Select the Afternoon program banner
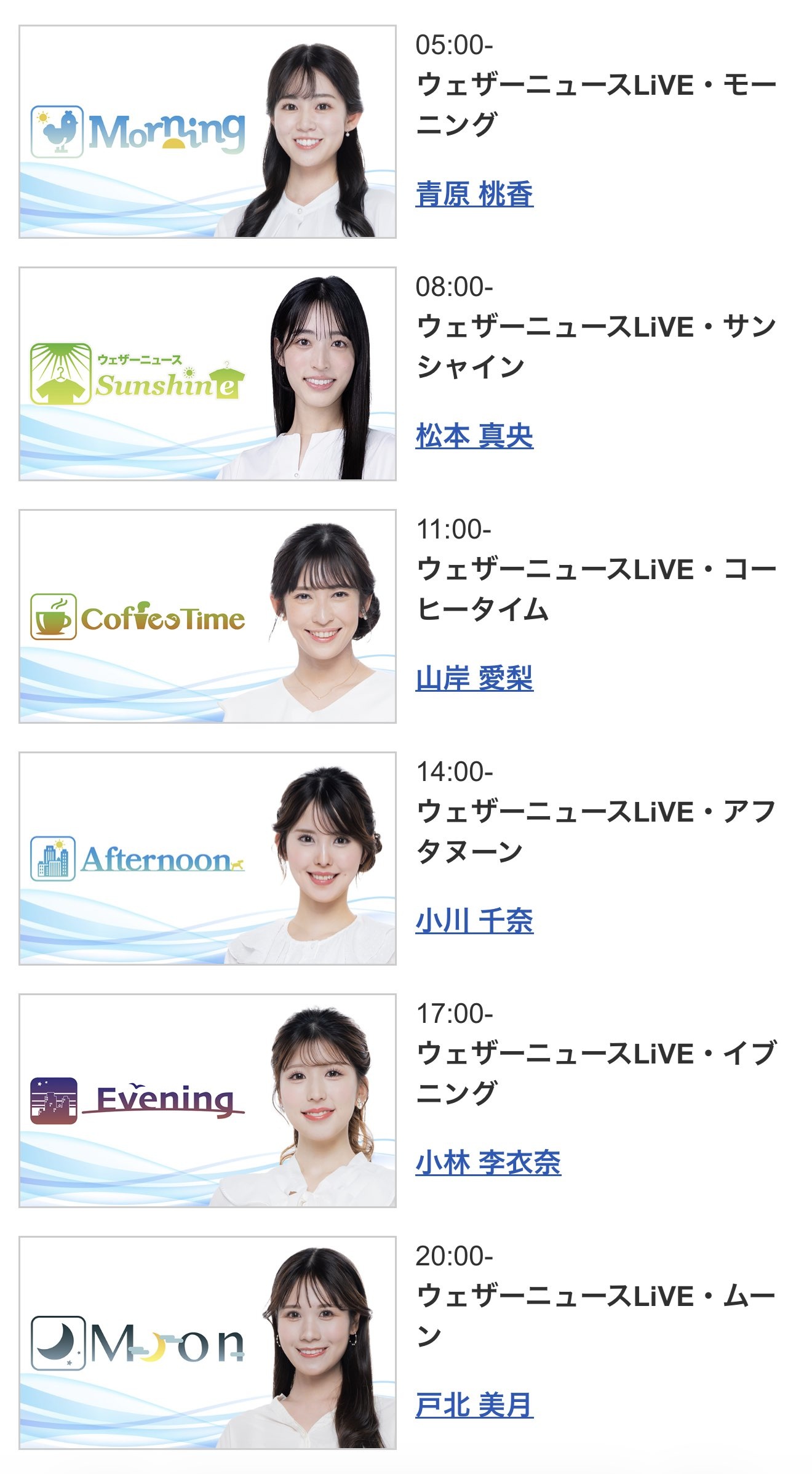The height and width of the screenshot is (1474, 812). coord(207,858)
